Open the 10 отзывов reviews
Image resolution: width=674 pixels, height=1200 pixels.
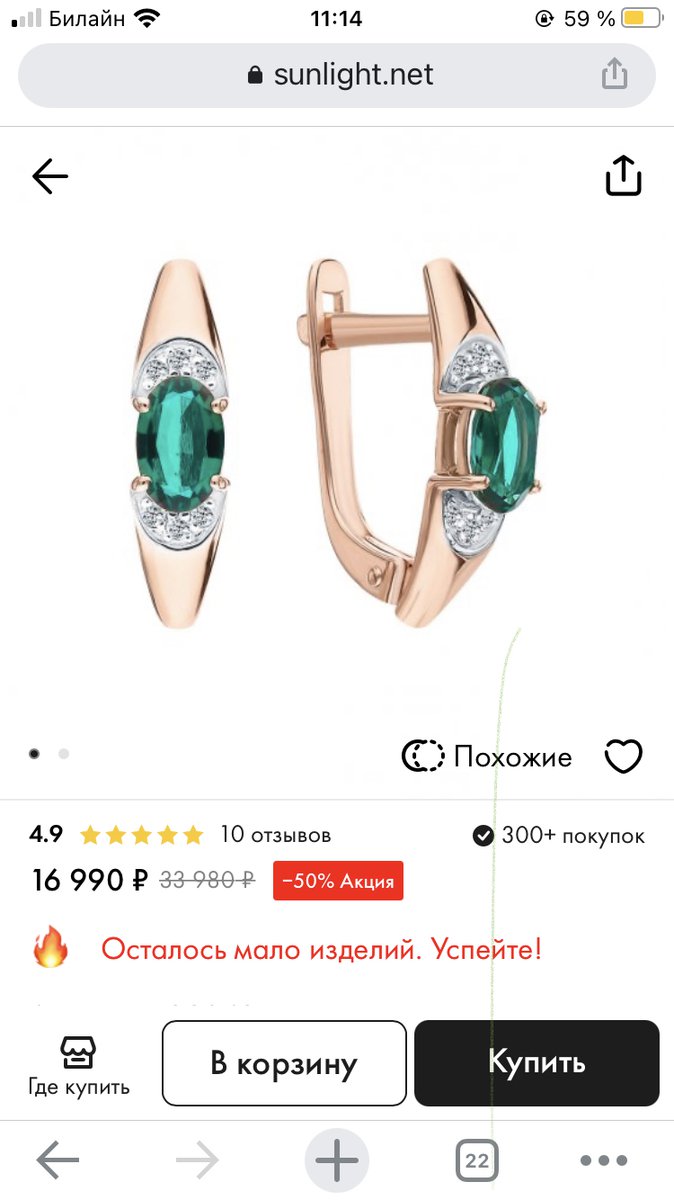[x=275, y=835]
